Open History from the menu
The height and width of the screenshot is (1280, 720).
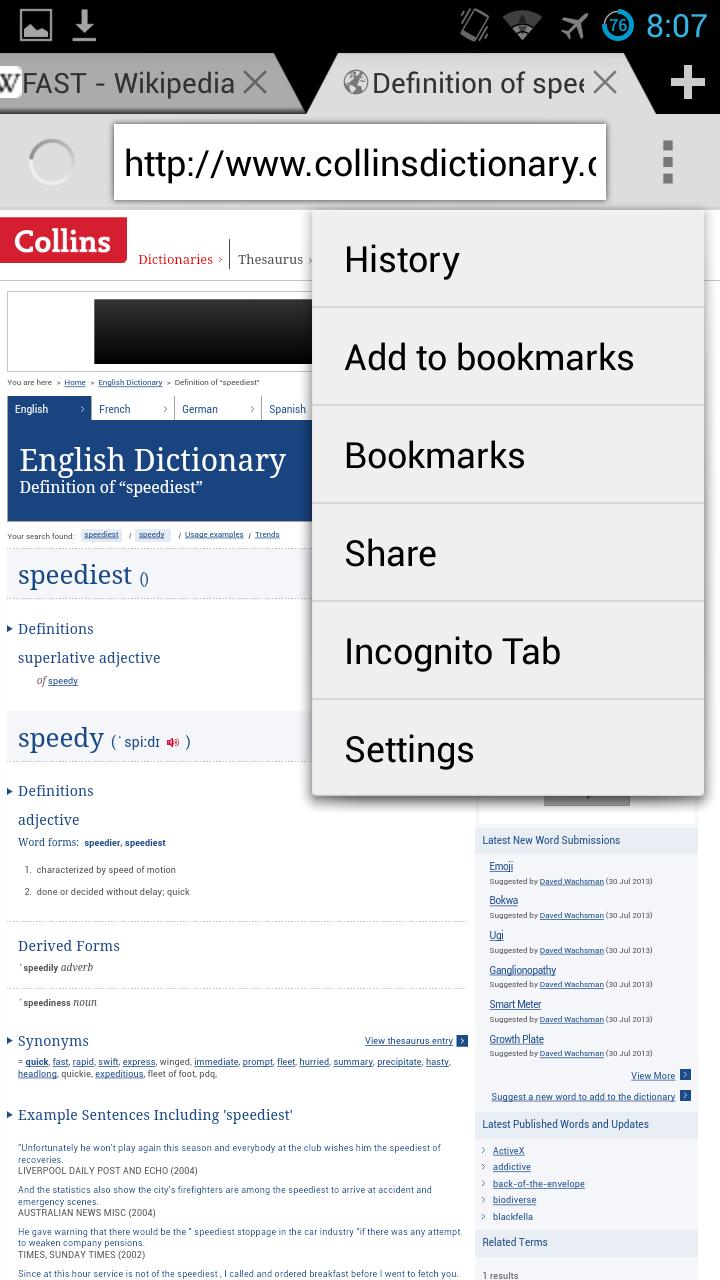[x=507, y=259]
